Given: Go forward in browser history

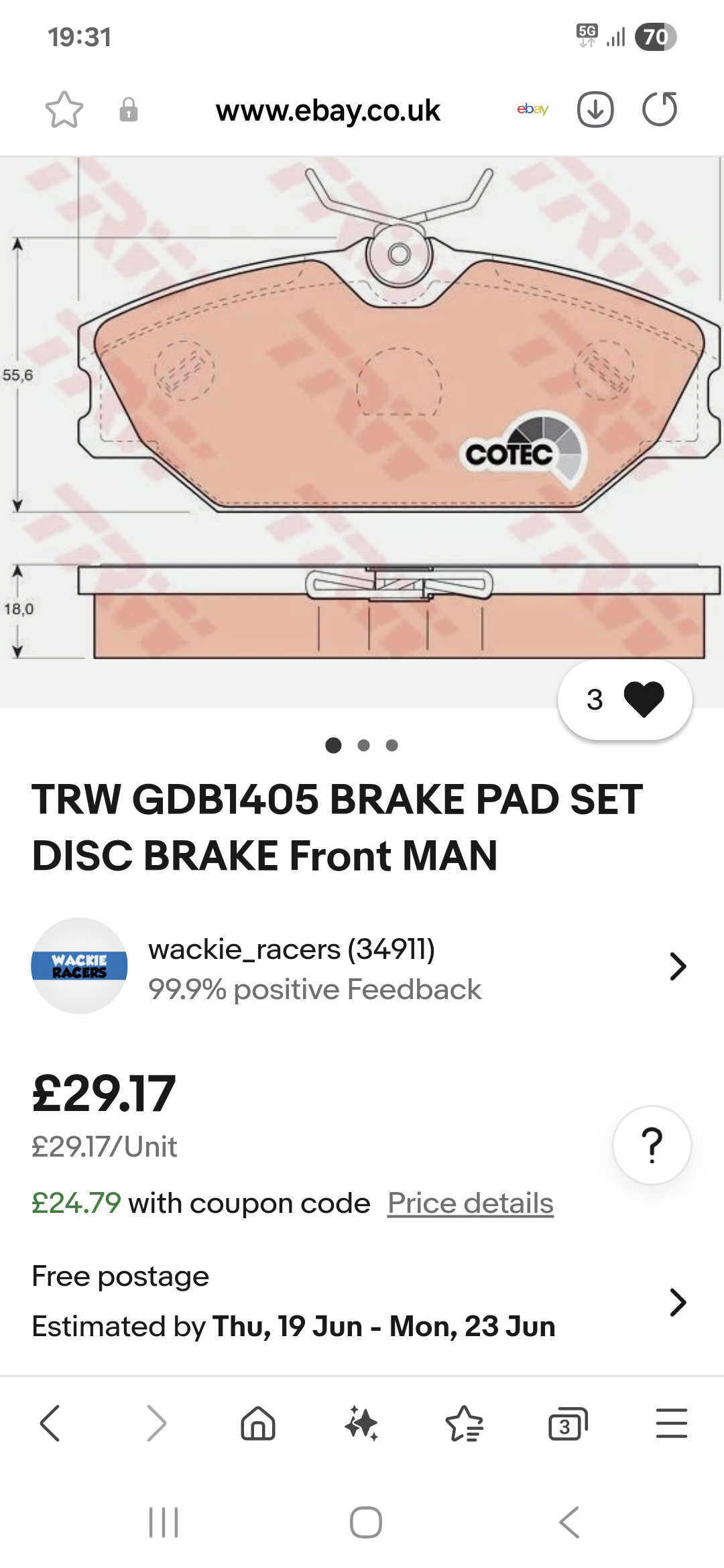Looking at the screenshot, I should click(x=156, y=1423).
